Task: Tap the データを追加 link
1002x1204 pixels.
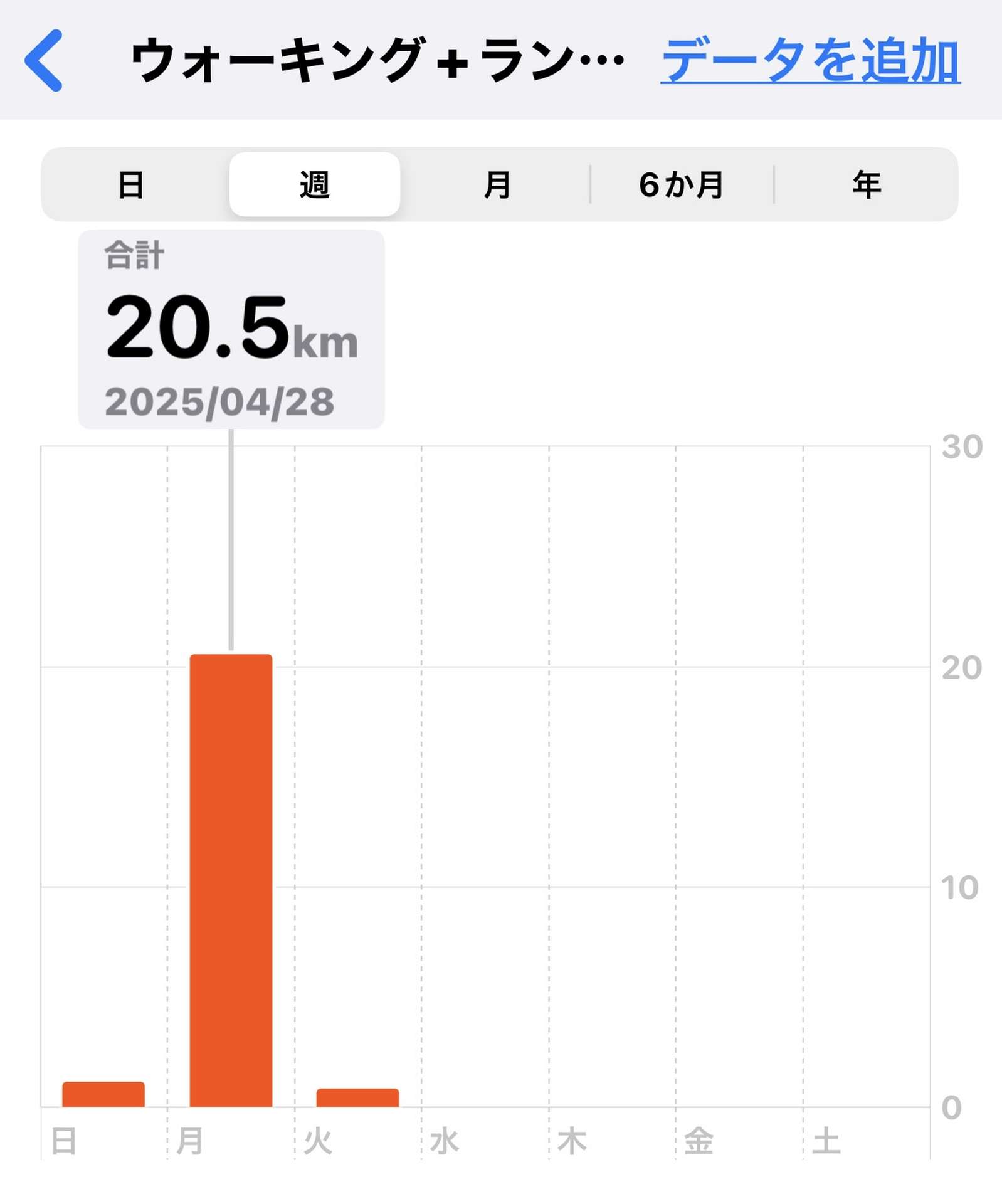Action: tap(810, 61)
